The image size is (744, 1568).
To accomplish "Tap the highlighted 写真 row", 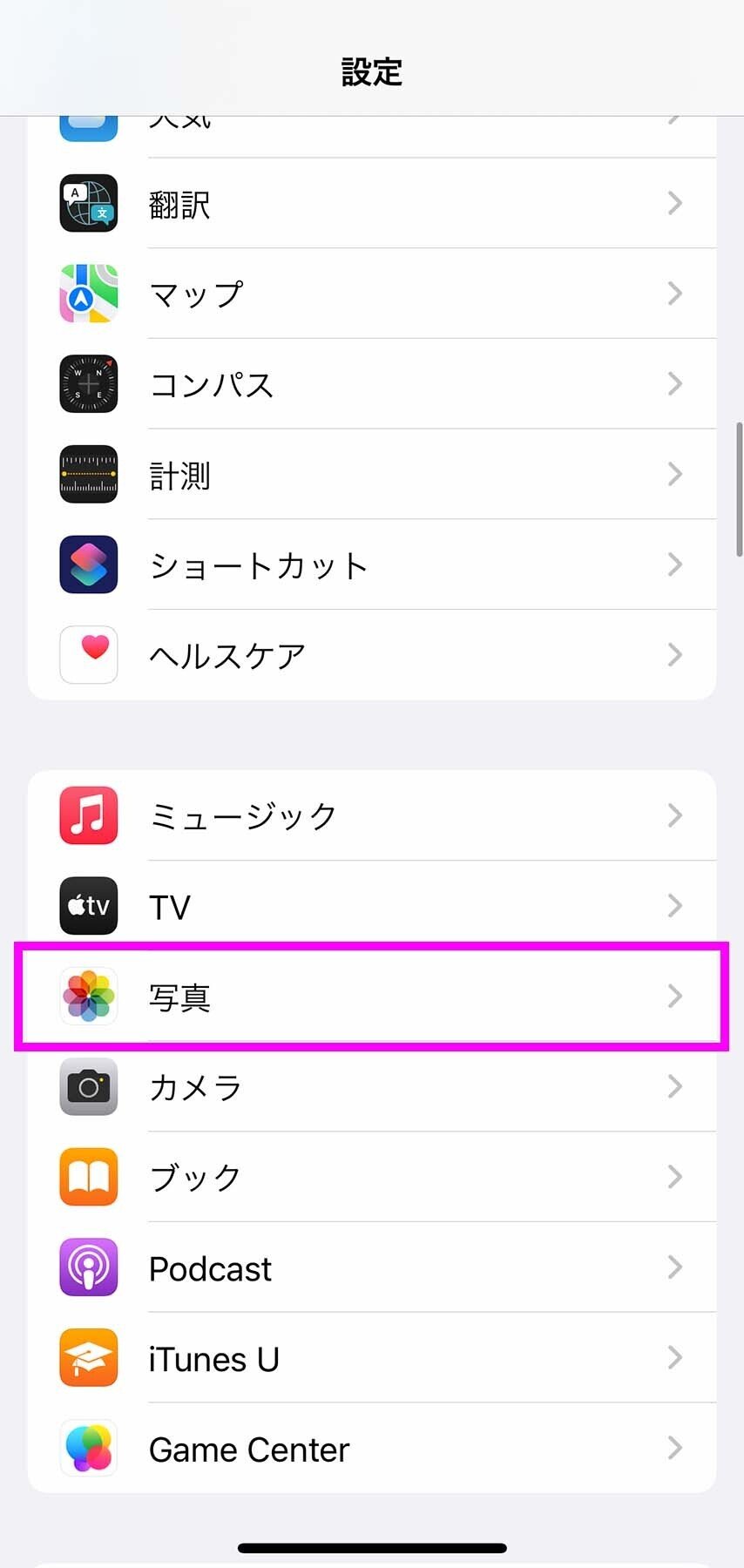I will point(372,997).
